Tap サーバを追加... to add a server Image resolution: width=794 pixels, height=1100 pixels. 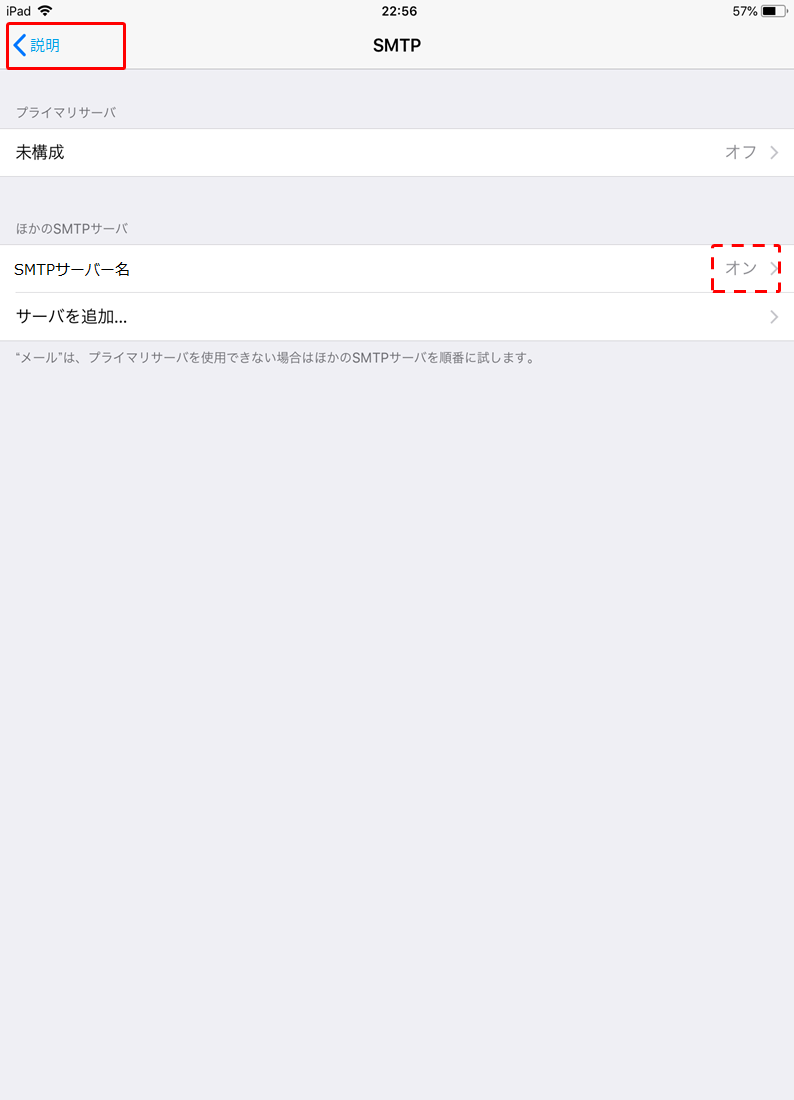click(397, 317)
